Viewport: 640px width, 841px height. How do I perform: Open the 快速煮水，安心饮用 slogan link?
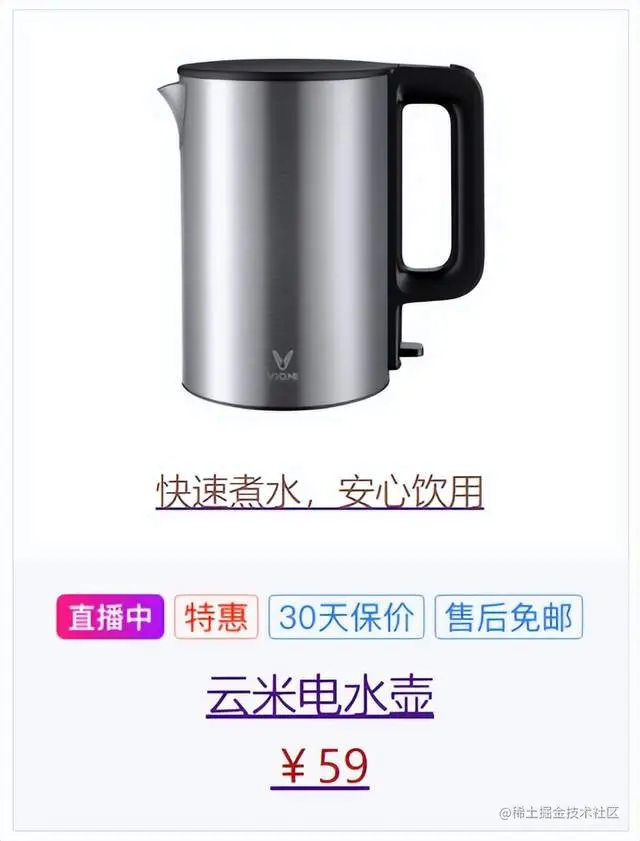(x=320, y=491)
